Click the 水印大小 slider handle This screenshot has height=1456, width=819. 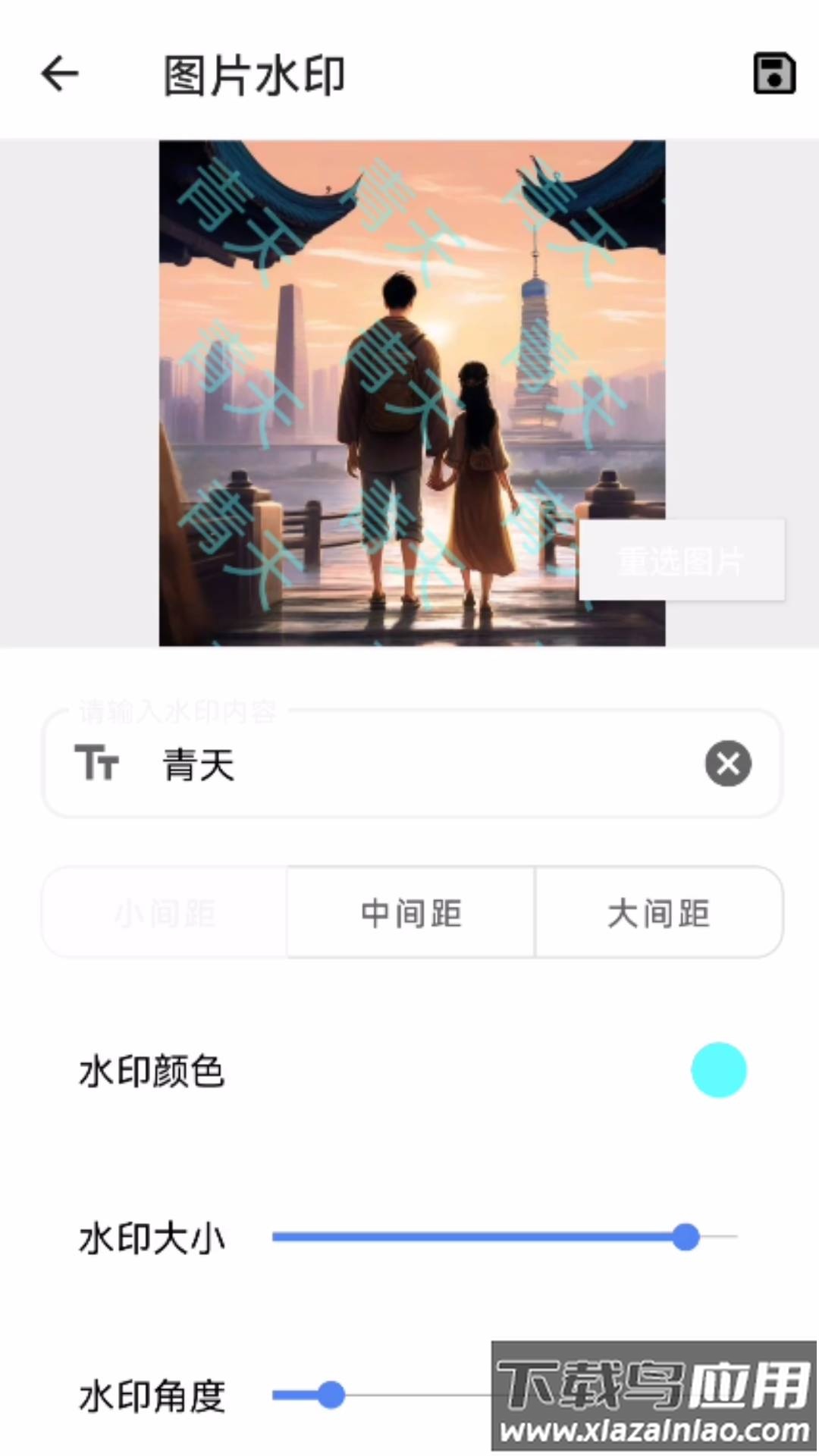(685, 1238)
